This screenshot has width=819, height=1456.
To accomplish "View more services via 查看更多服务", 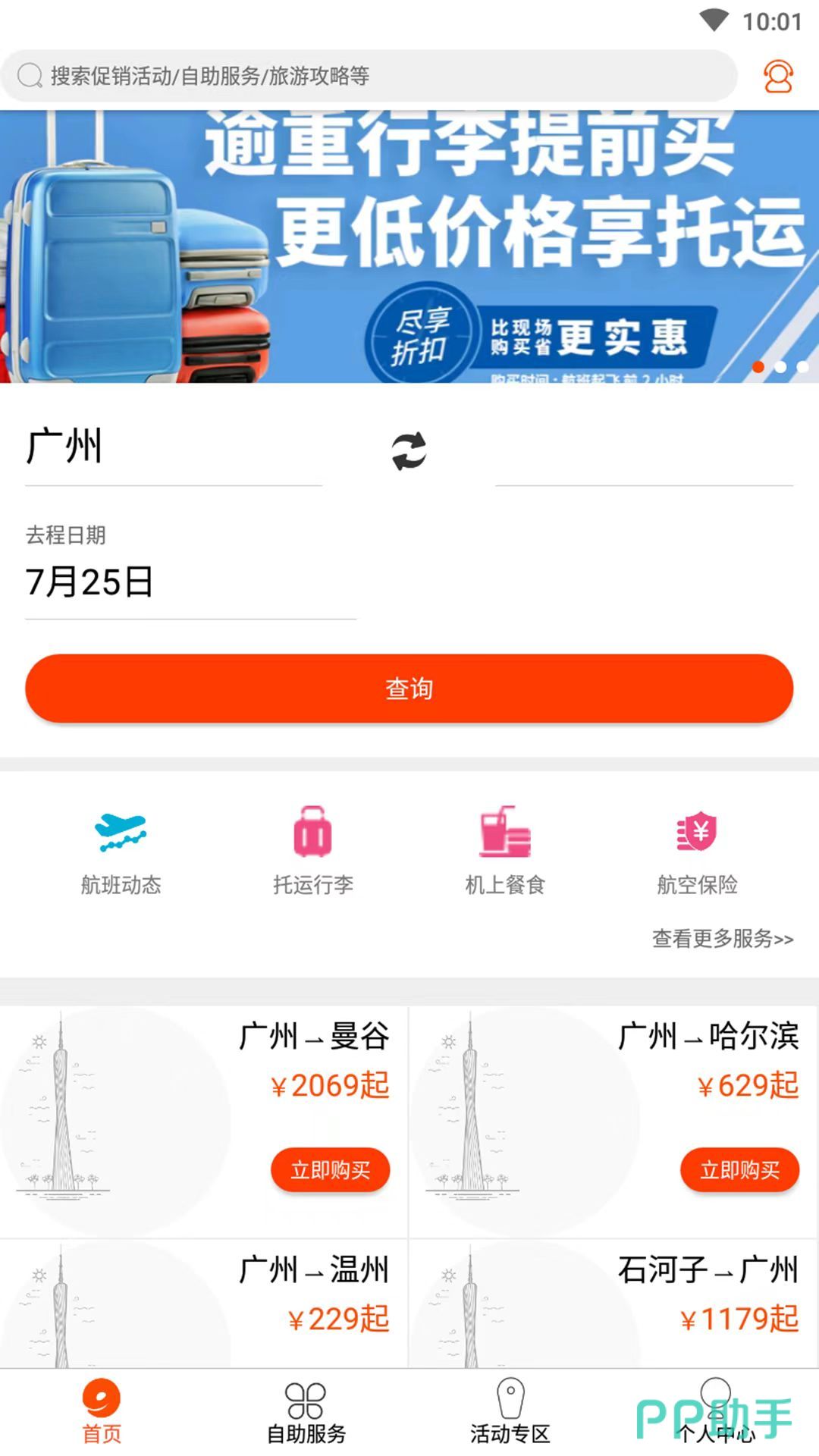I will (722, 939).
